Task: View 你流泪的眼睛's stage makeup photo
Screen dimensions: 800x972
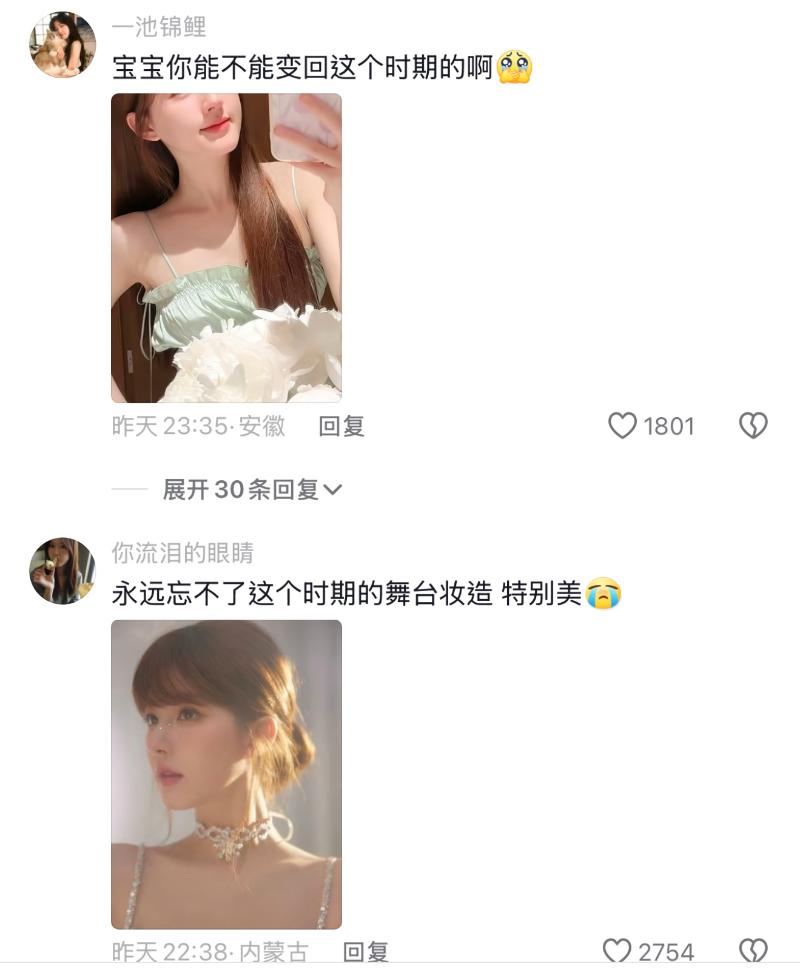Action: click(226, 774)
